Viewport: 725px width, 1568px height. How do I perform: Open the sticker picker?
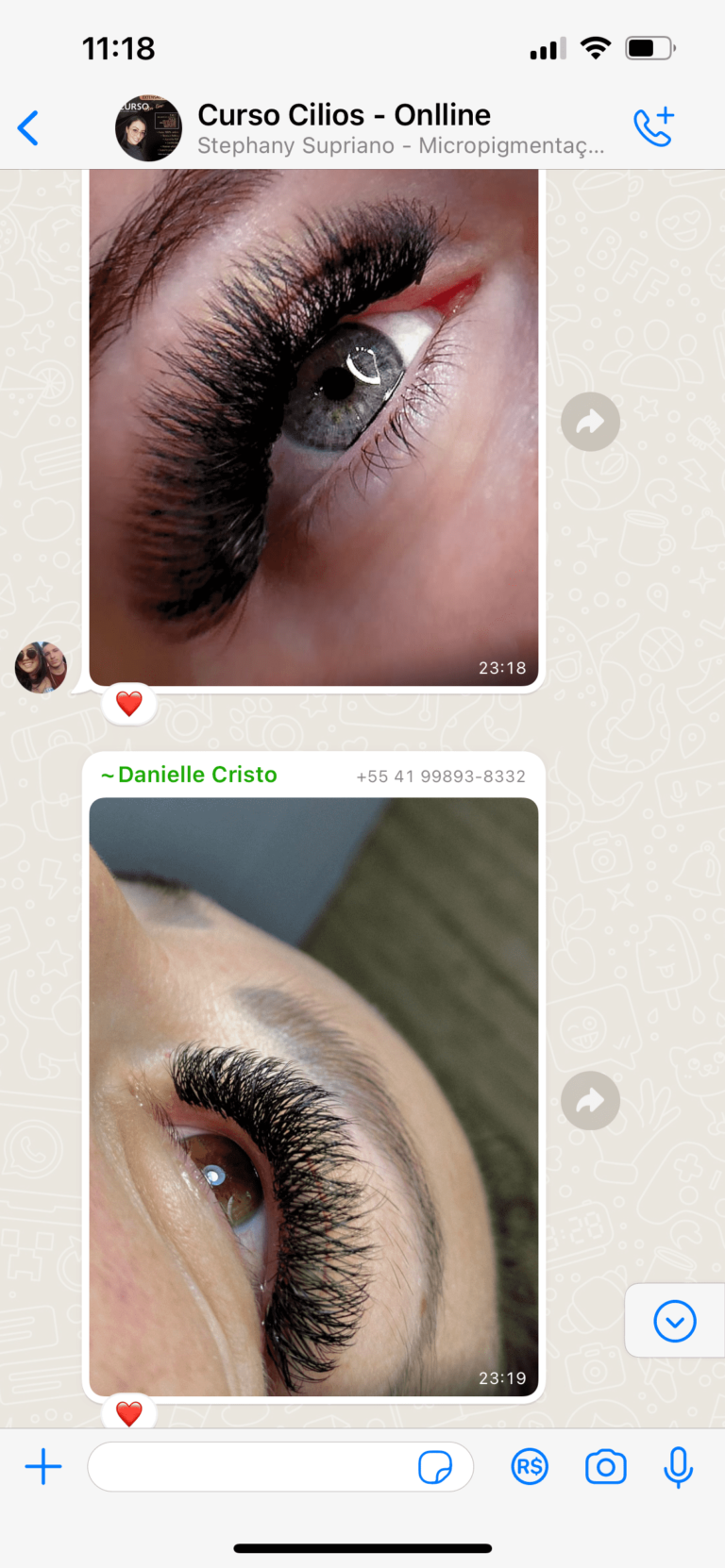(x=435, y=1467)
